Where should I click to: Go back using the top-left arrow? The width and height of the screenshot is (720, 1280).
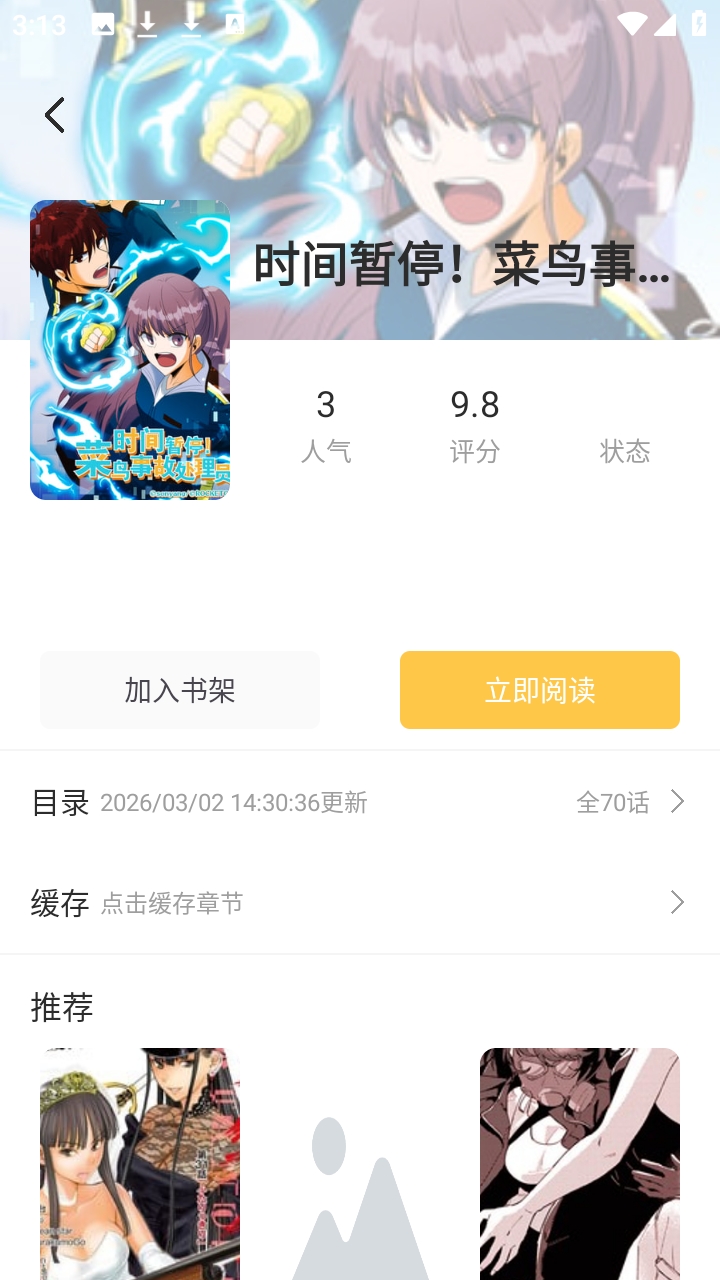coord(55,115)
